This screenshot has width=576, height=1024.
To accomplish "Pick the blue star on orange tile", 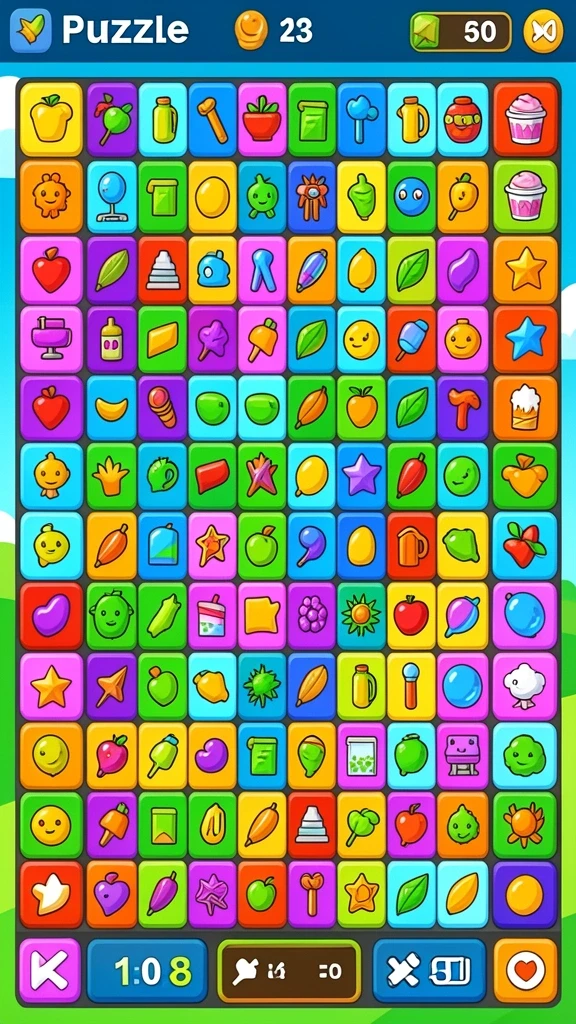I will (x=526, y=339).
